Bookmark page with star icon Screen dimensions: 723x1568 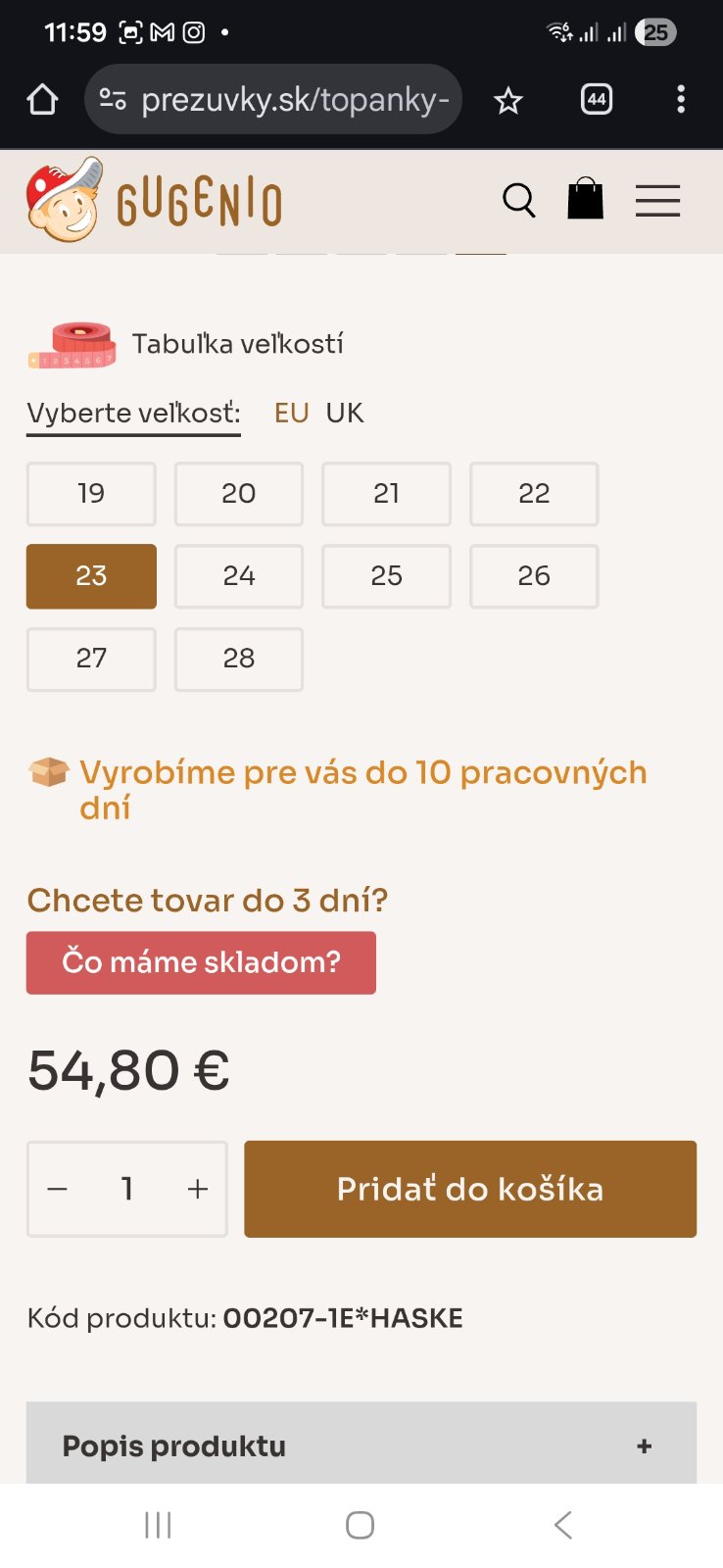[508, 100]
